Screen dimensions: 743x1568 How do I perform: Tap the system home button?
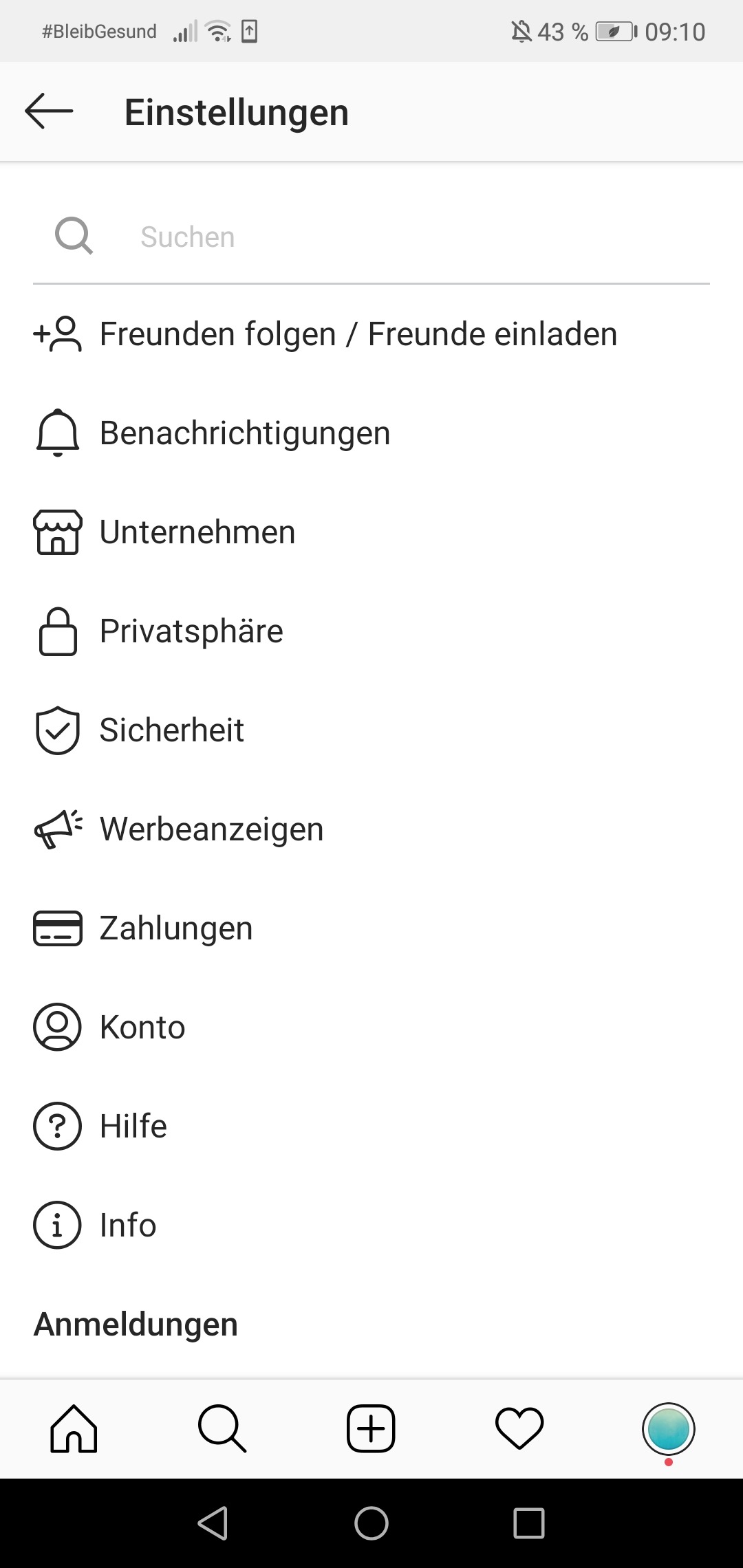pyautogui.click(x=371, y=1523)
